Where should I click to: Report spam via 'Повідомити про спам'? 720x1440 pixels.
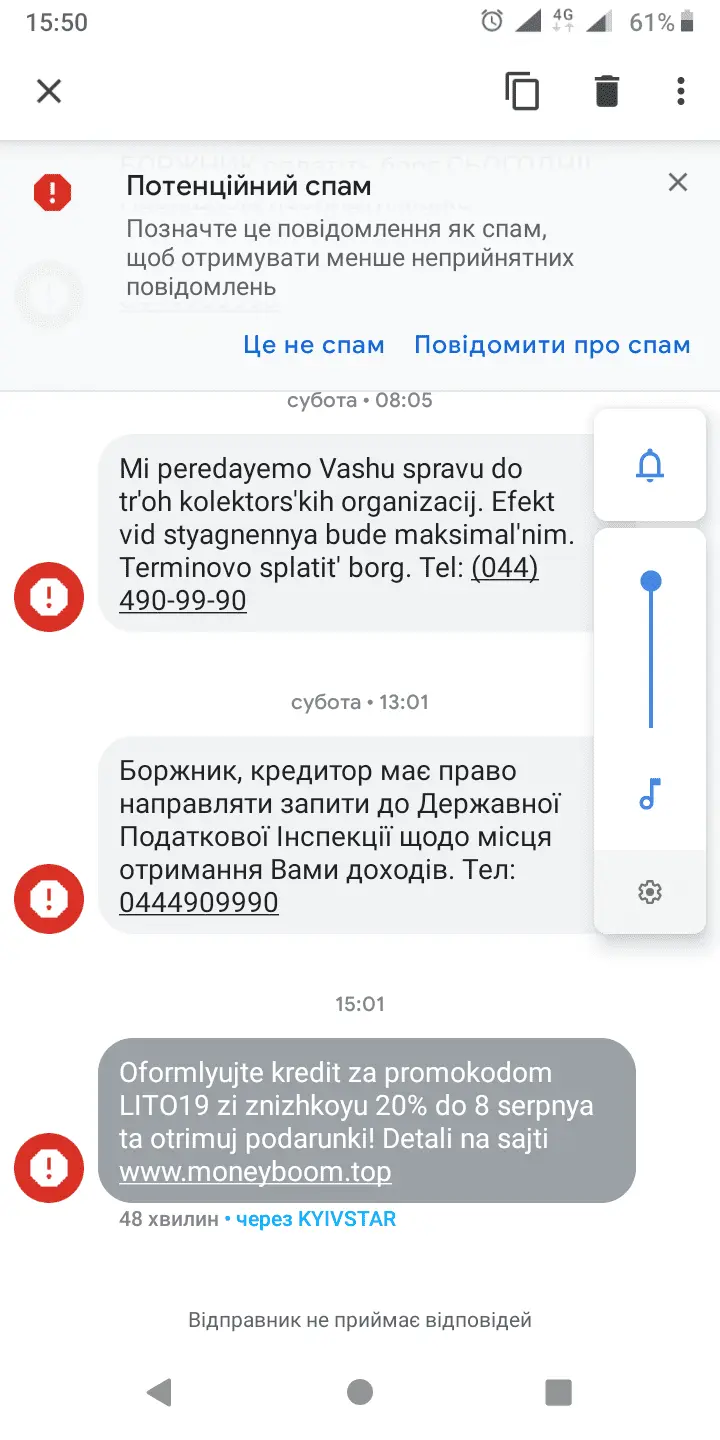550,344
